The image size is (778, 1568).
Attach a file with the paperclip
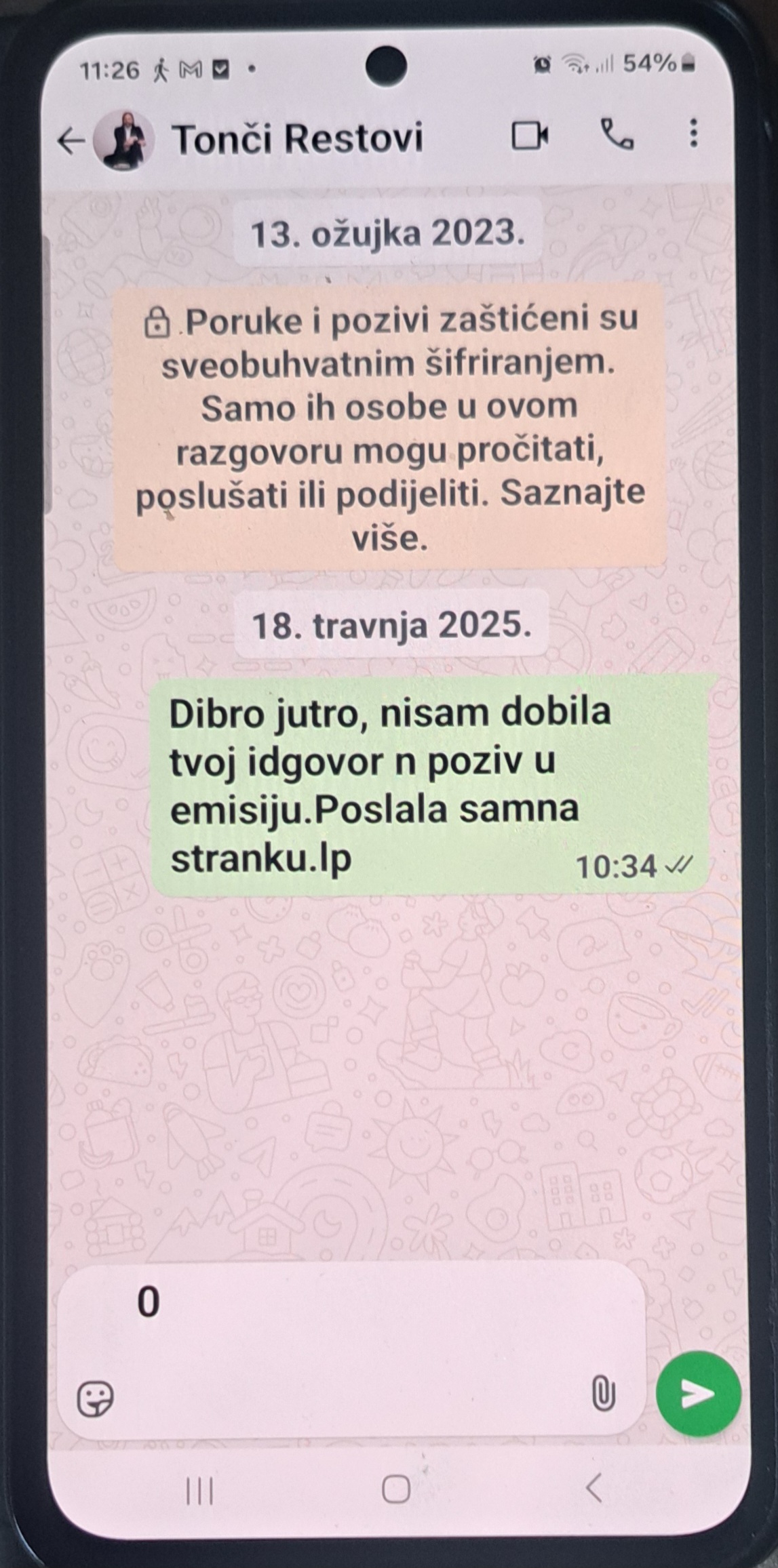tap(602, 1394)
